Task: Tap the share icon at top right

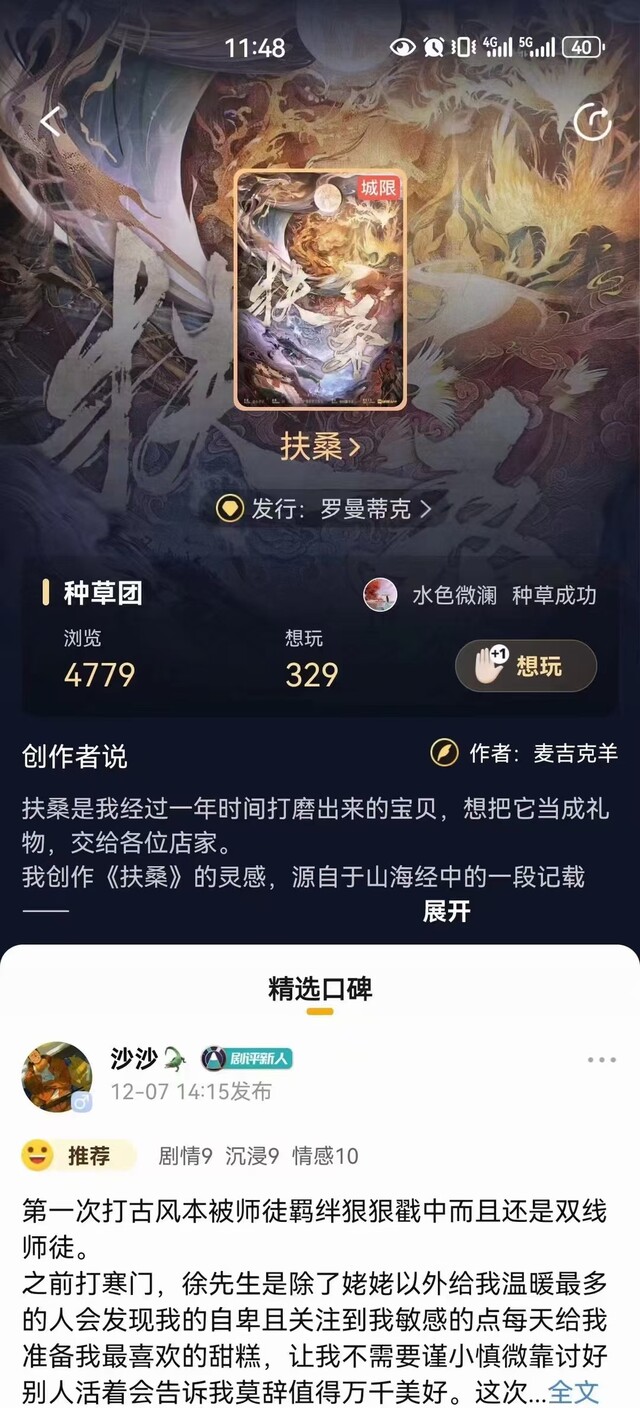Action: [x=592, y=123]
